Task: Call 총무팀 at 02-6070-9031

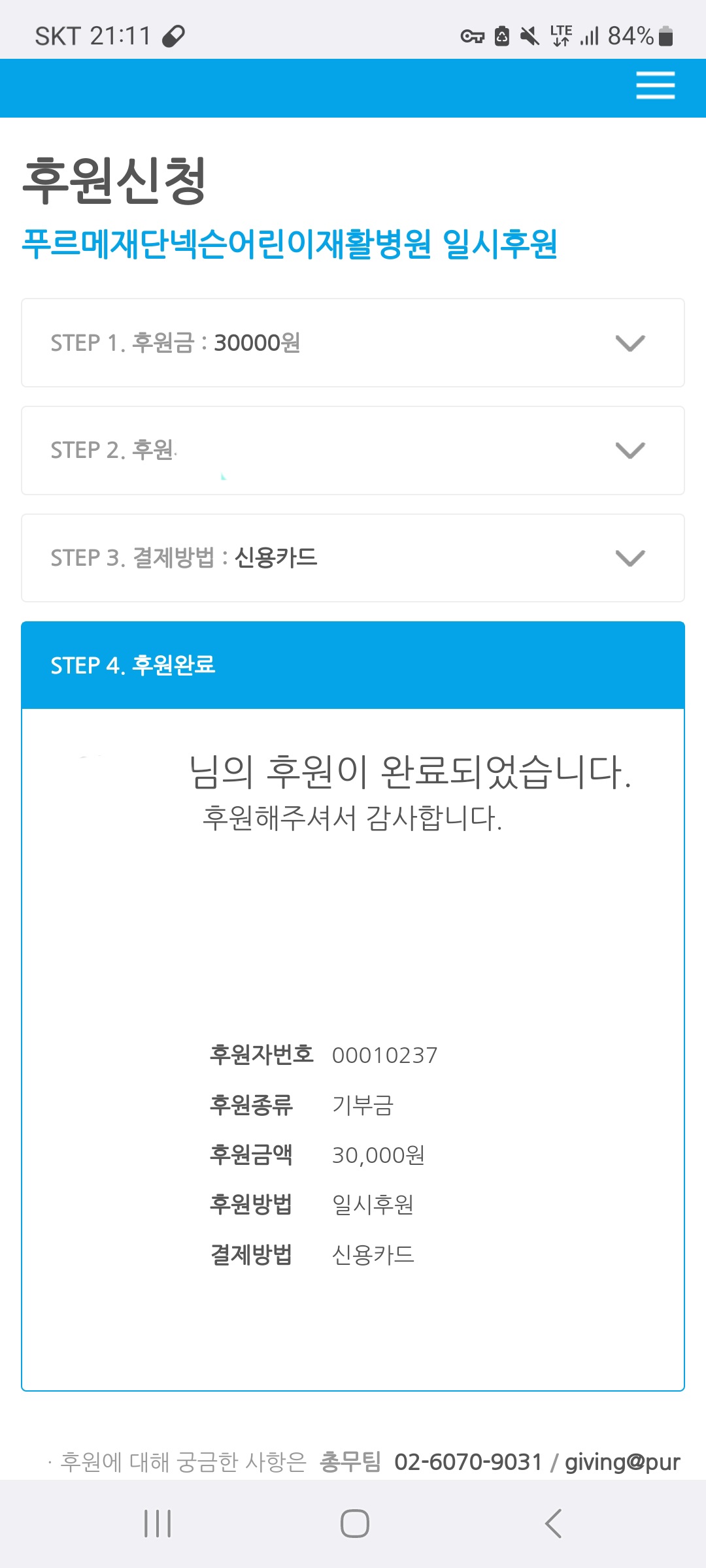Action: pyautogui.click(x=468, y=1462)
